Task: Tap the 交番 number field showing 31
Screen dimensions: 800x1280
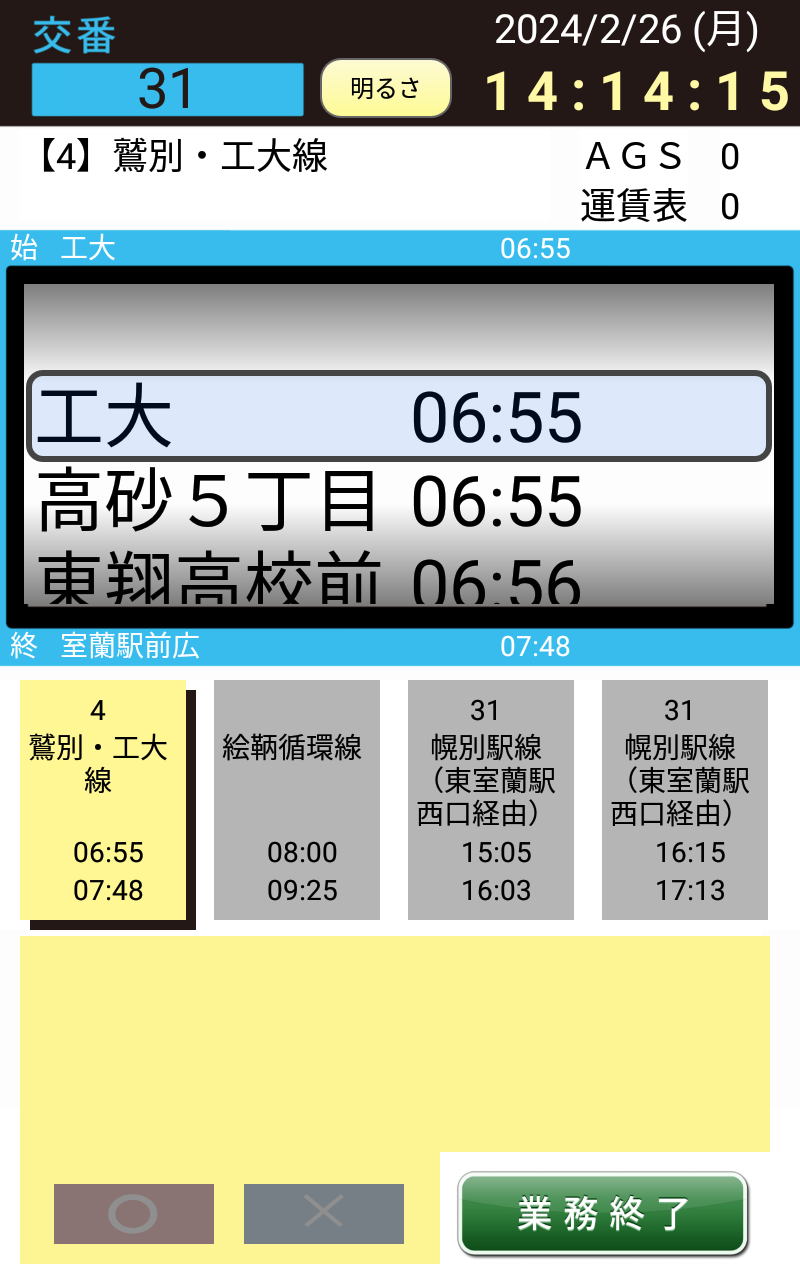Action: (x=167, y=88)
